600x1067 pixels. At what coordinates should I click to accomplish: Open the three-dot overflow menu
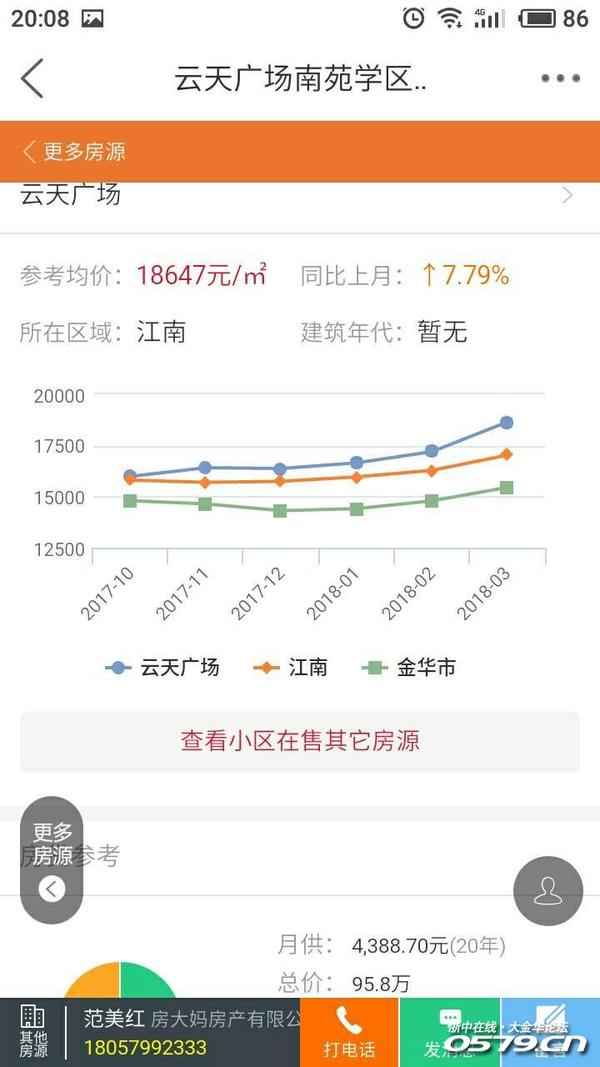[560, 79]
